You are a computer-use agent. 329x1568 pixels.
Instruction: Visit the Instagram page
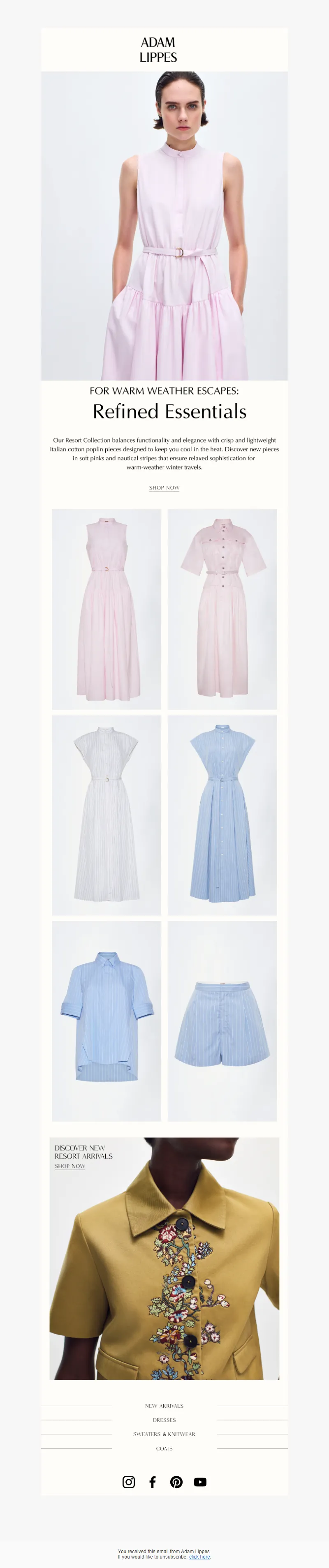tap(129, 1482)
